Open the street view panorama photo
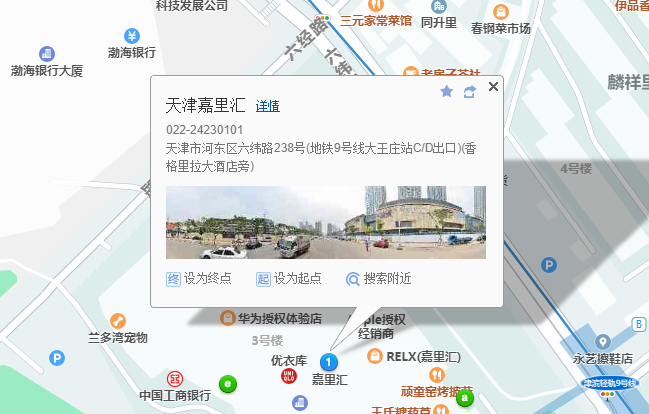Screen dimensions: 649x414 325,222
